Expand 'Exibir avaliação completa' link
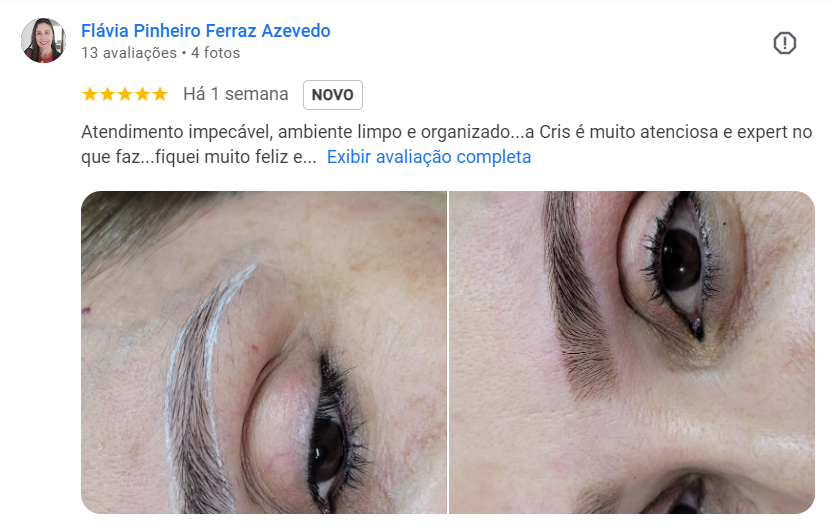 [x=429, y=157]
